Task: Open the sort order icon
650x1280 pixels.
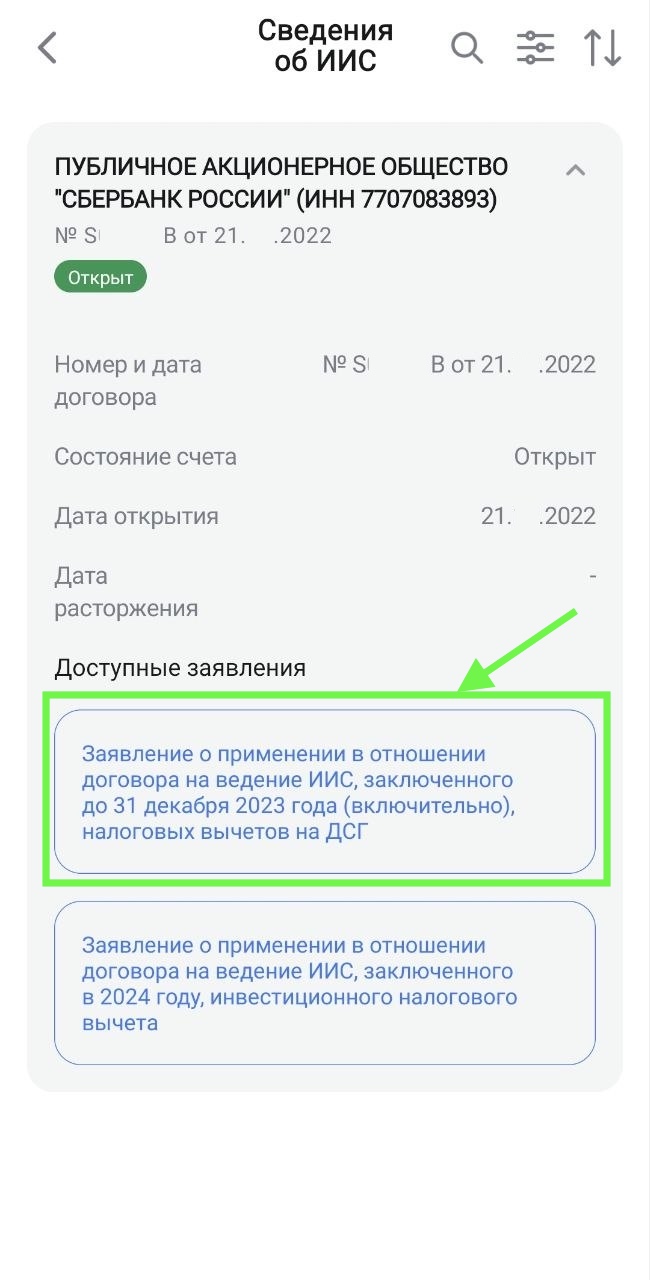Action: pyautogui.click(x=602, y=47)
